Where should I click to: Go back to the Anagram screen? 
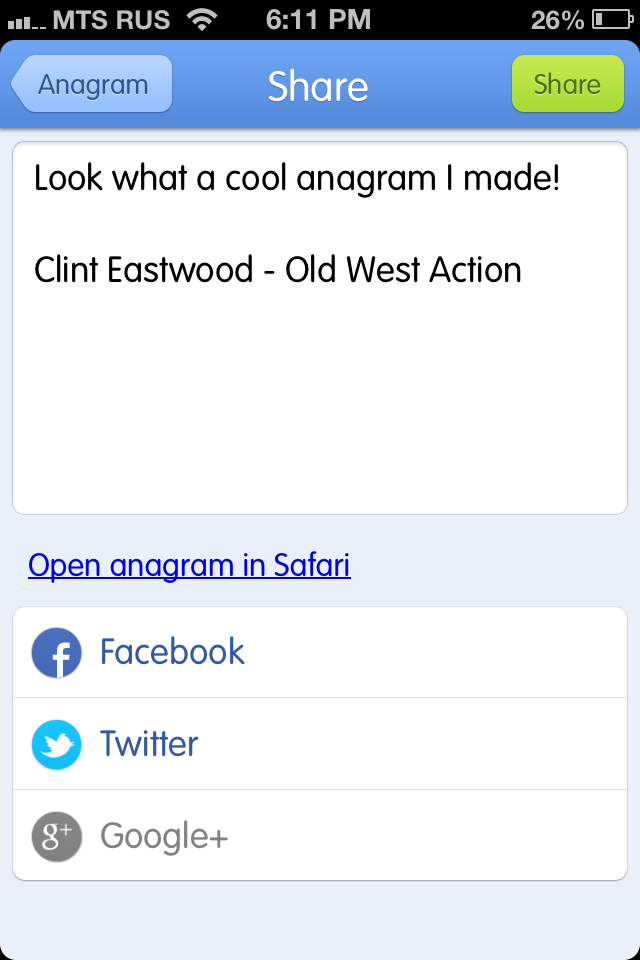(92, 84)
